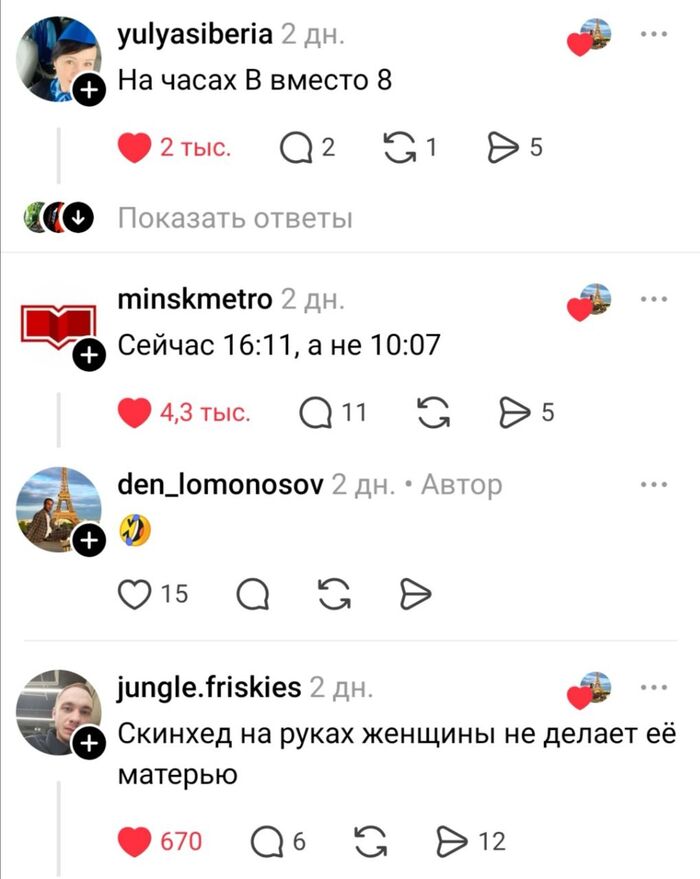Repost yulyasiberia's comment
The image size is (700, 879).
point(400,149)
